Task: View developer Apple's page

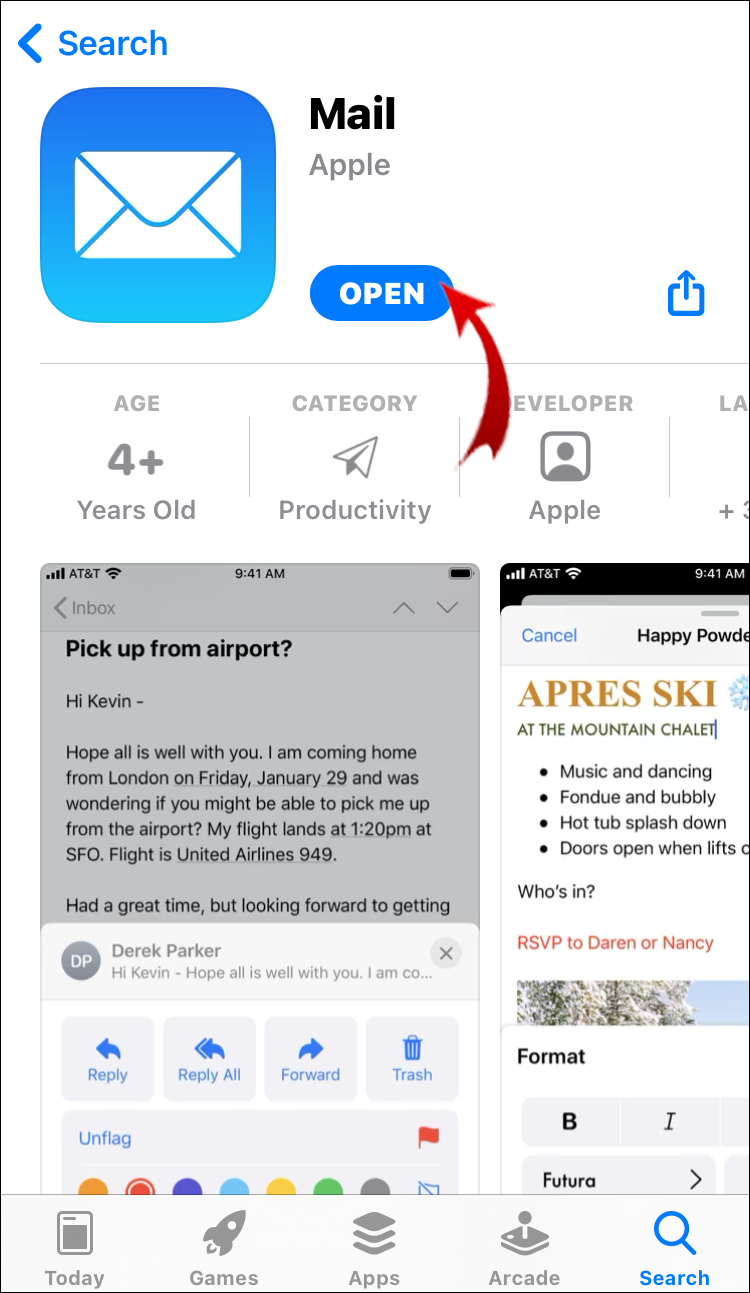Action: pos(565,460)
